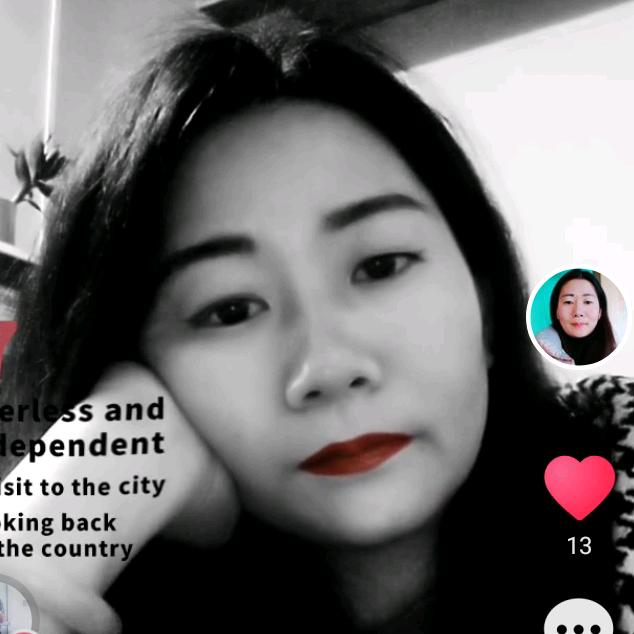Image resolution: width=634 pixels, height=634 pixels.
Task: Like this video with the heart
Action: tap(579, 486)
